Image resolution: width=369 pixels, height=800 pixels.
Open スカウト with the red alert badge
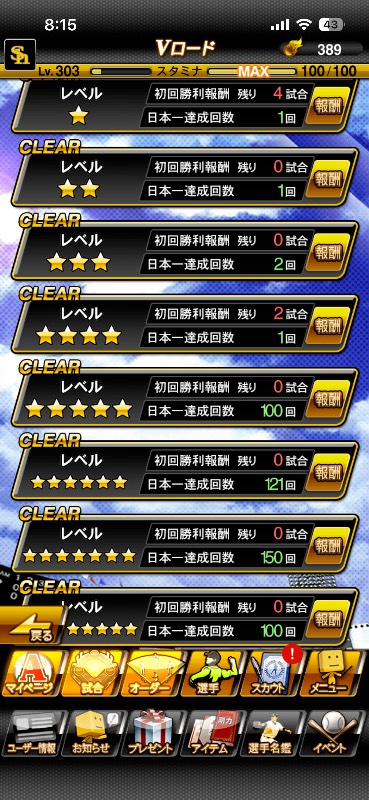pyautogui.click(x=274, y=672)
